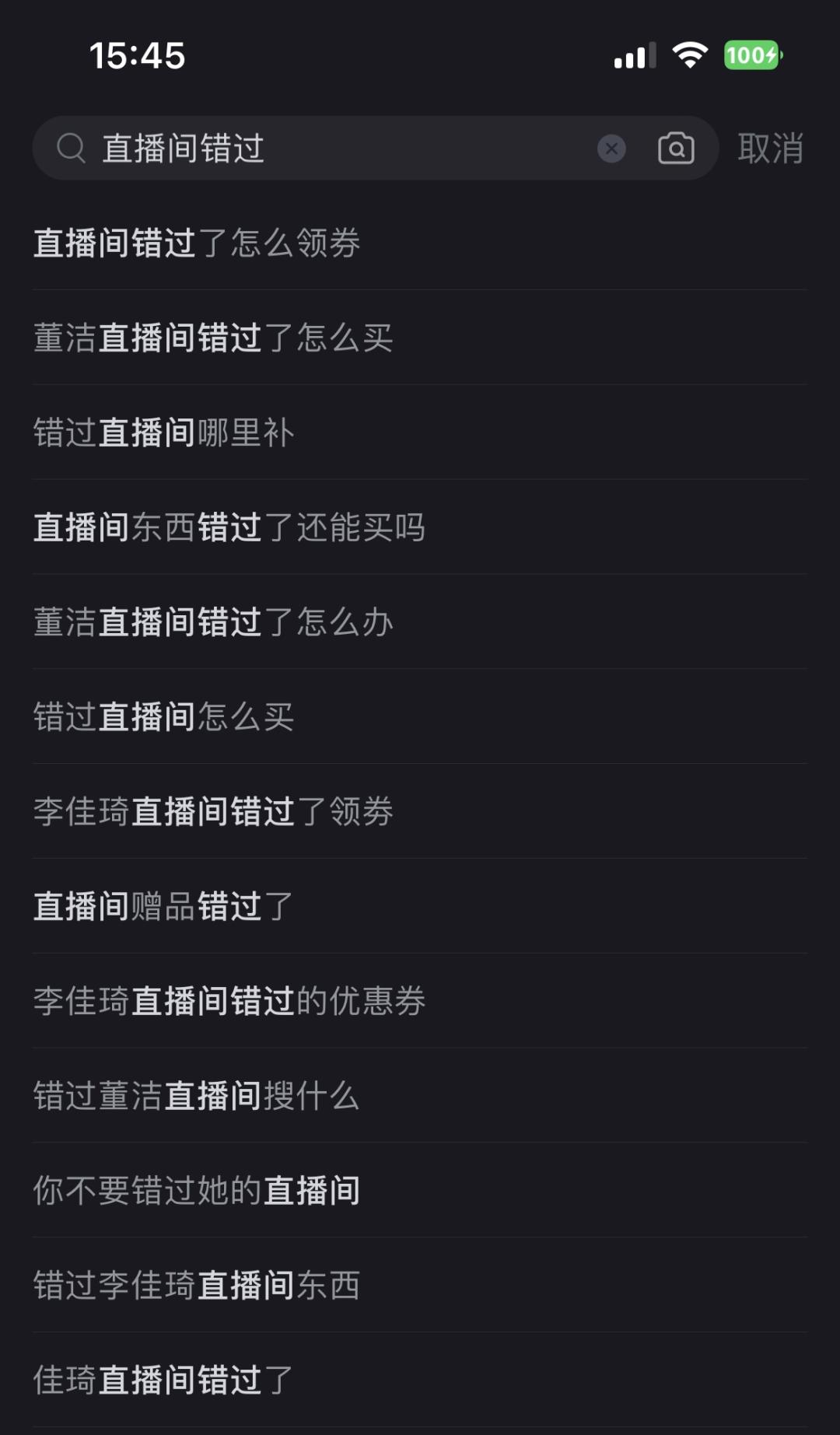840x1435 pixels.
Task: Select suggestion 直播间错过了怎么领券
Action: [197, 243]
